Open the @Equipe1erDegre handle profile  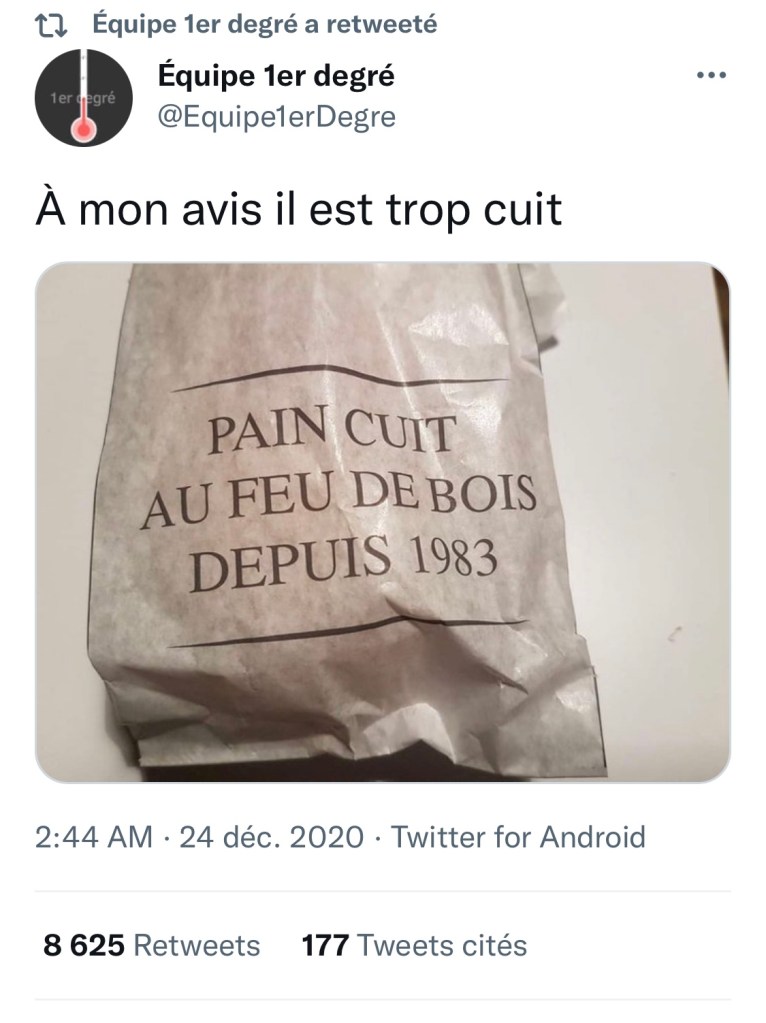[x=277, y=117]
